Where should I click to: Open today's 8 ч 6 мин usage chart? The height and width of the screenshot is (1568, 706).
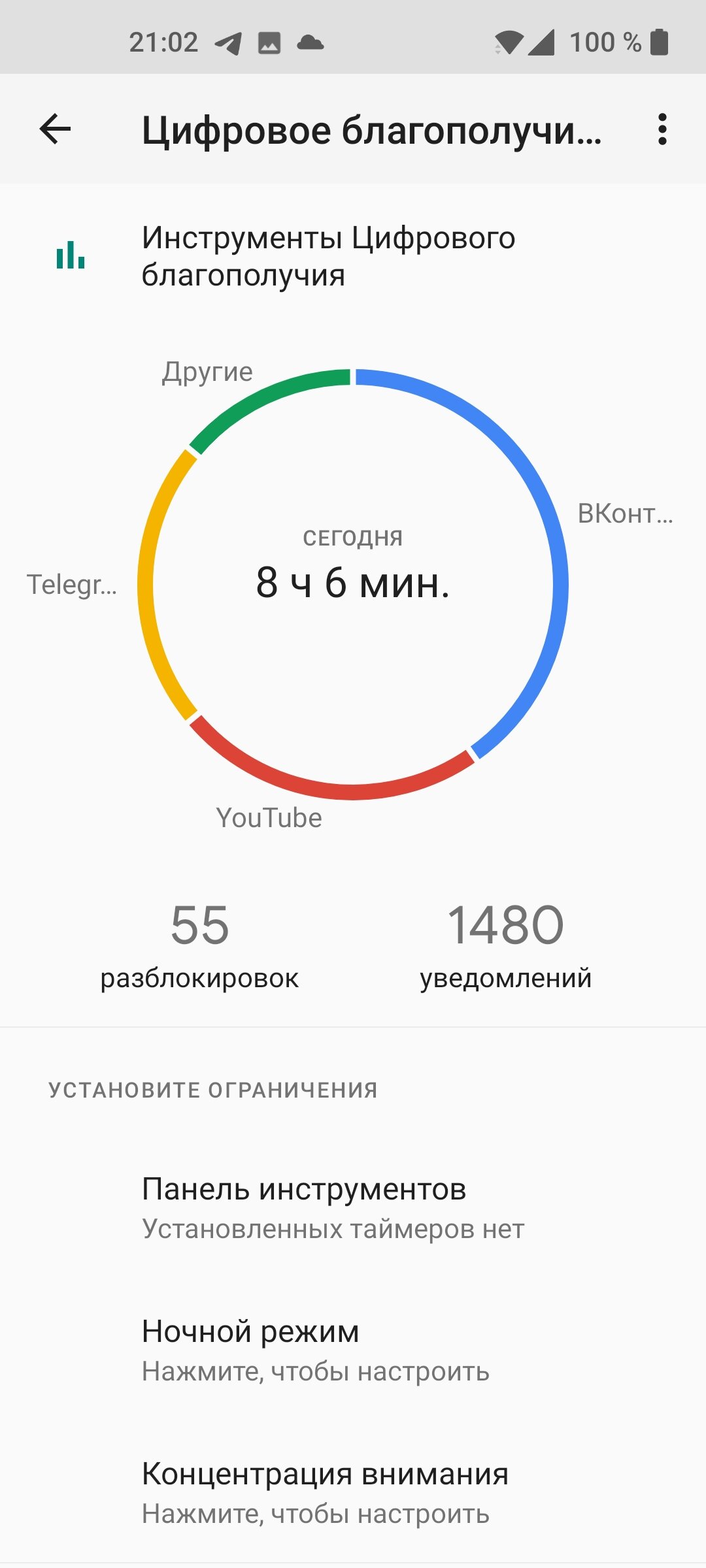coord(353,583)
